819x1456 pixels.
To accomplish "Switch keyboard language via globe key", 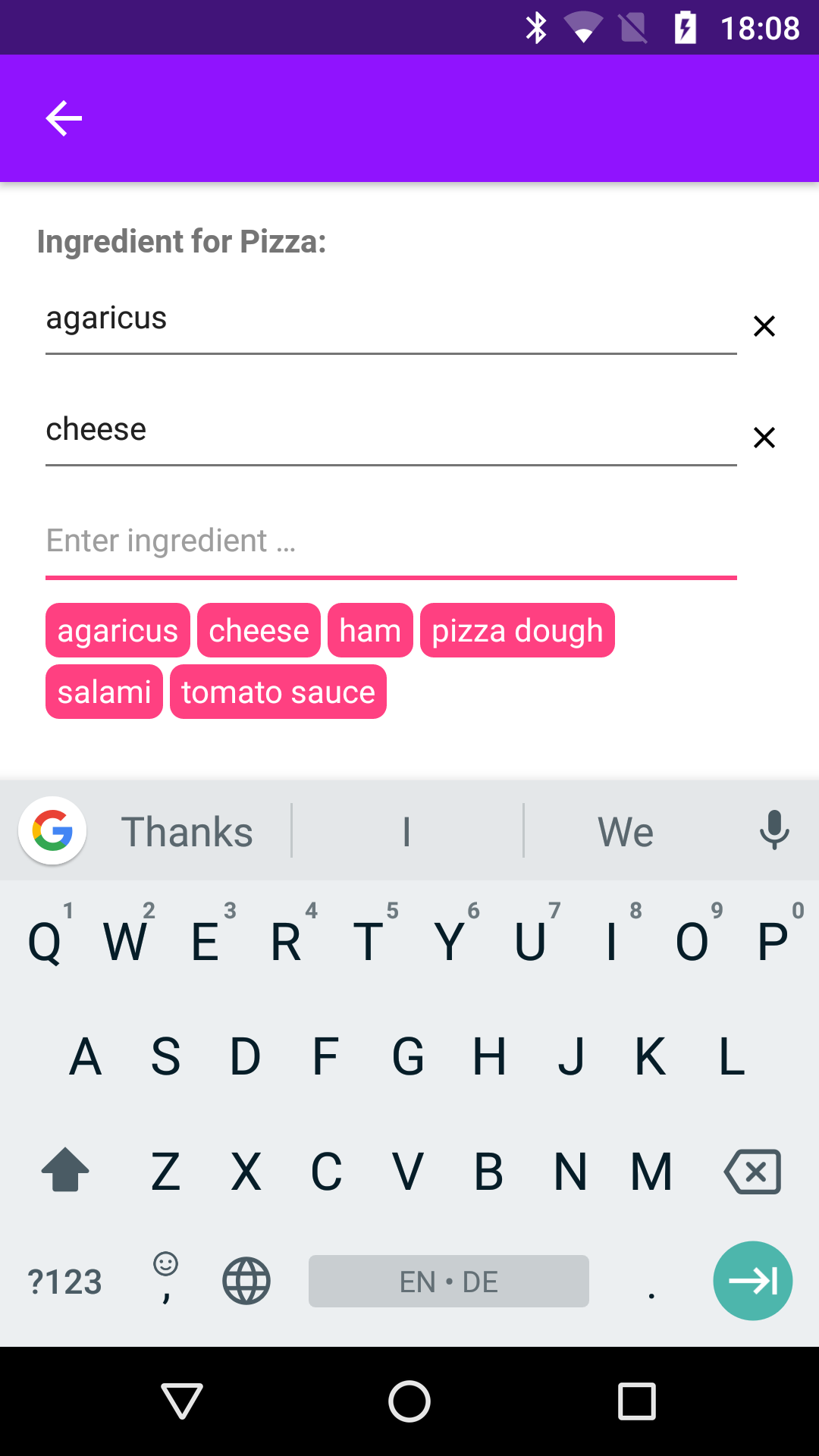I will click(x=246, y=1281).
